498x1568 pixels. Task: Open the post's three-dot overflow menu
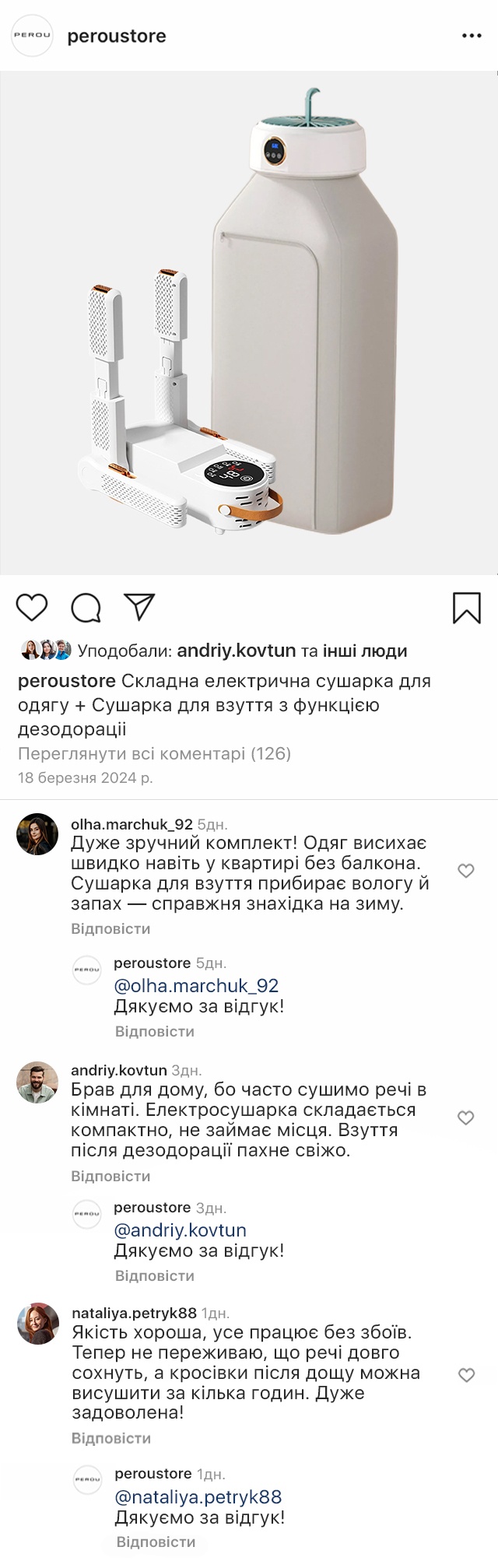(x=472, y=36)
